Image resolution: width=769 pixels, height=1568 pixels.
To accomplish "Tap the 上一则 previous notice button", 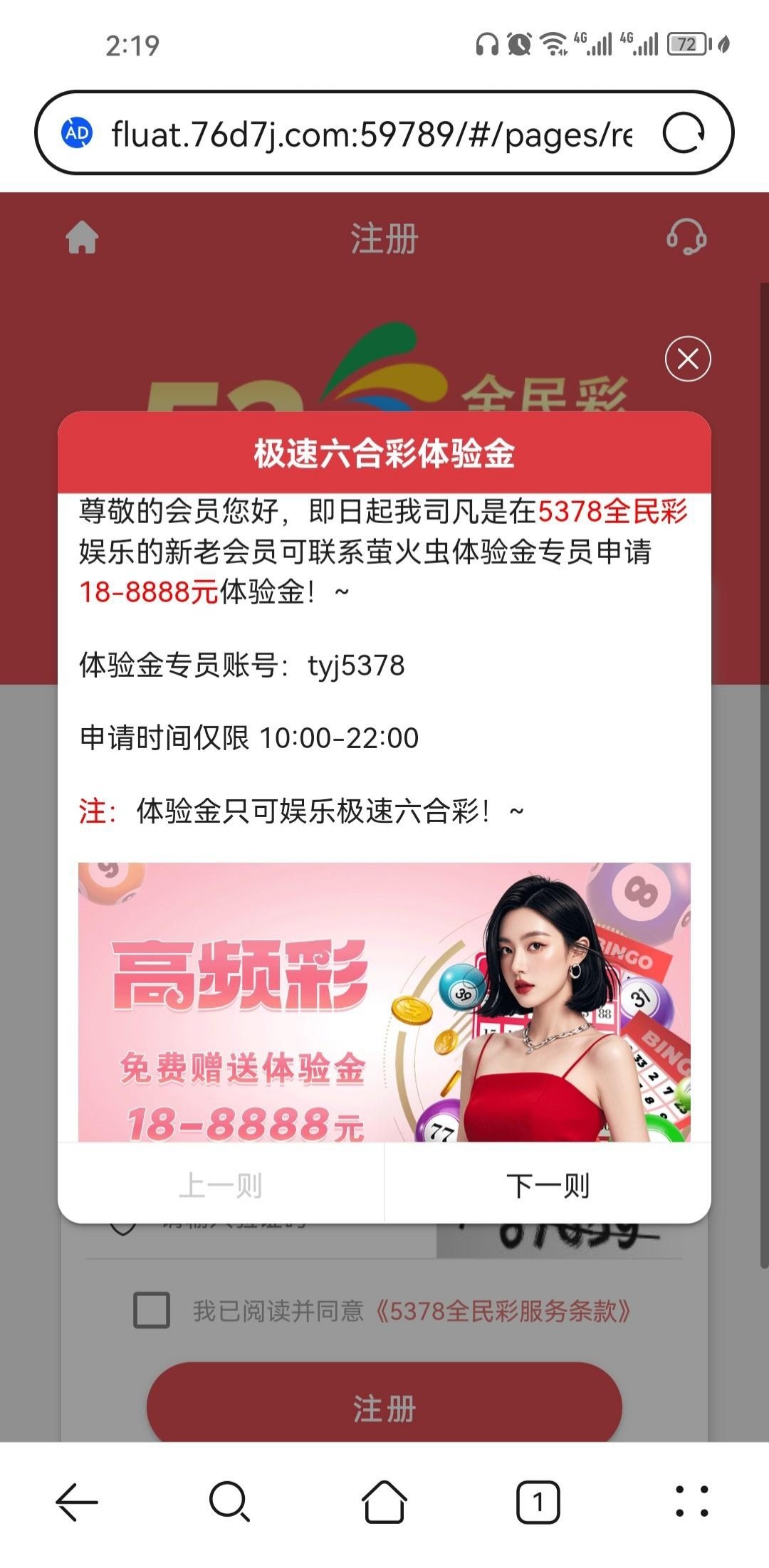I will pos(221,1185).
